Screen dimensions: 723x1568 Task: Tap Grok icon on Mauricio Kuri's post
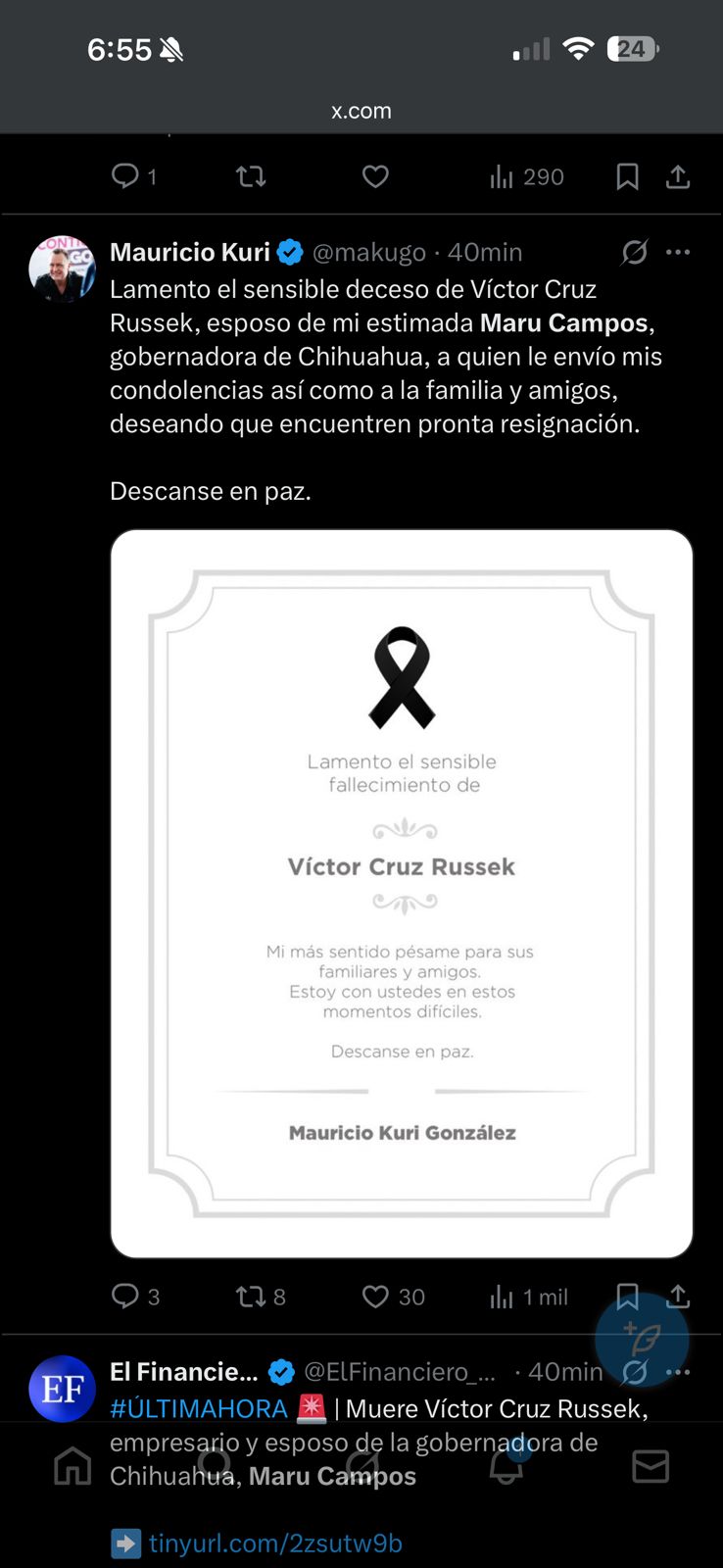click(x=635, y=252)
